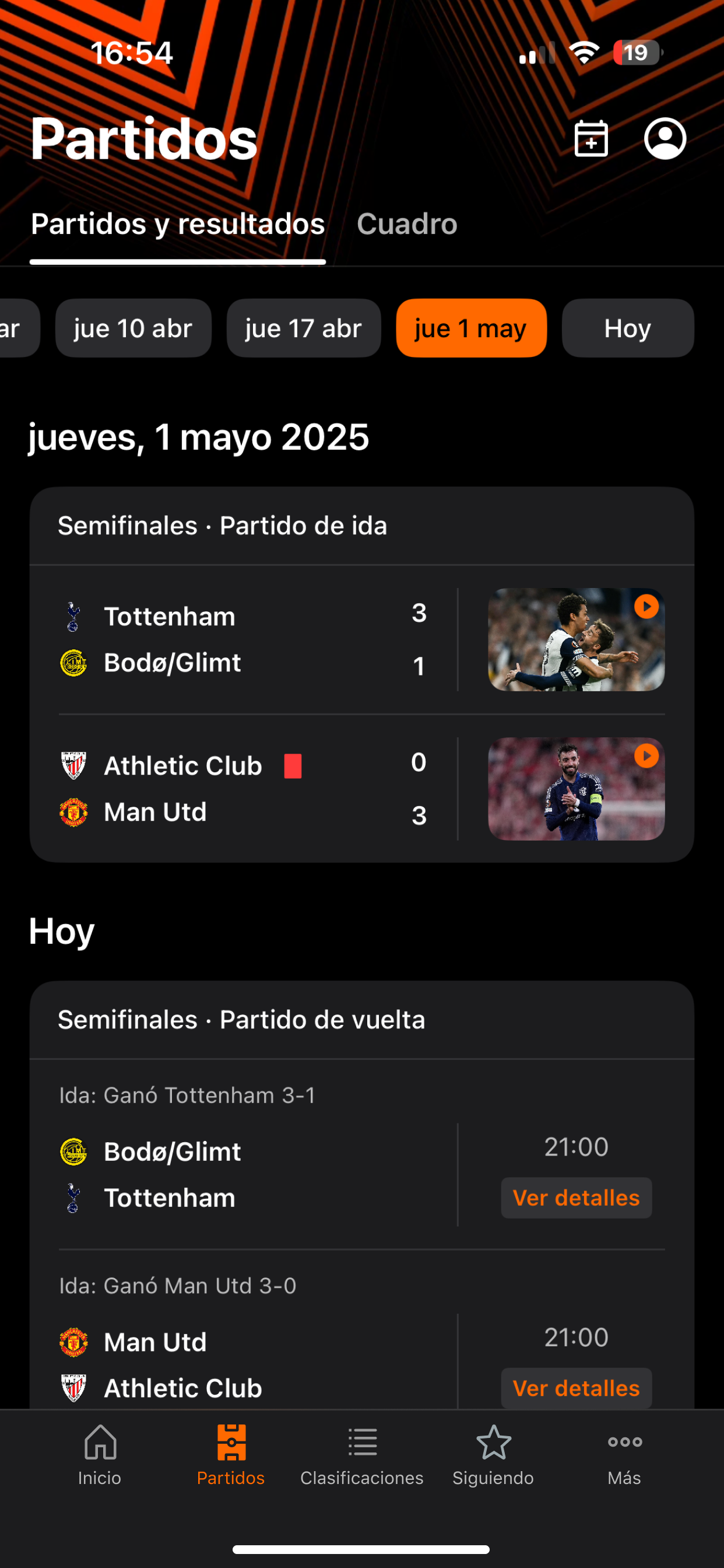Screen dimensions: 724x1568
Task: Jump to the Hoy date chip
Action: coord(627,328)
